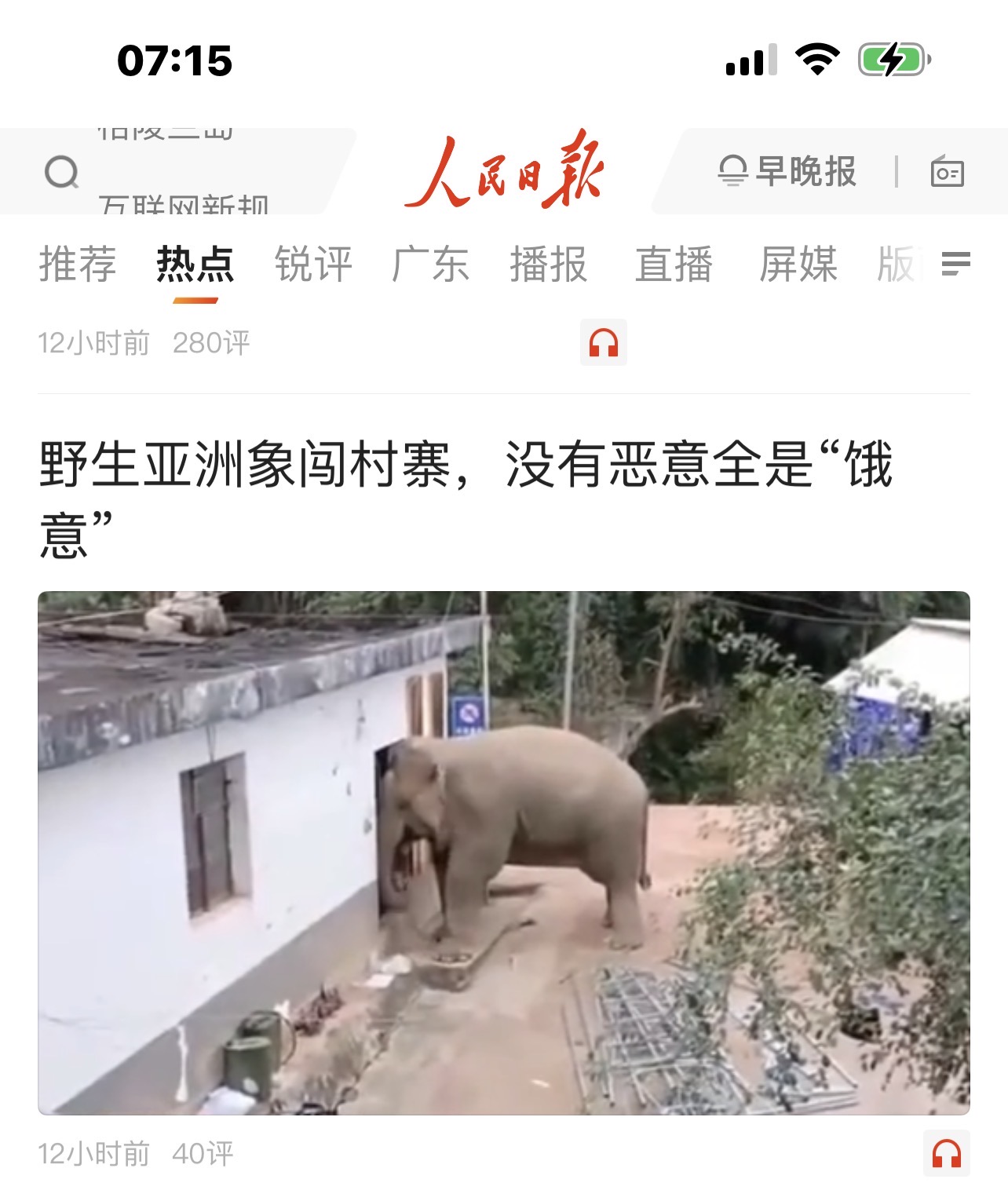
Task: Open the 屏媒 tab
Action: pyautogui.click(x=798, y=264)
